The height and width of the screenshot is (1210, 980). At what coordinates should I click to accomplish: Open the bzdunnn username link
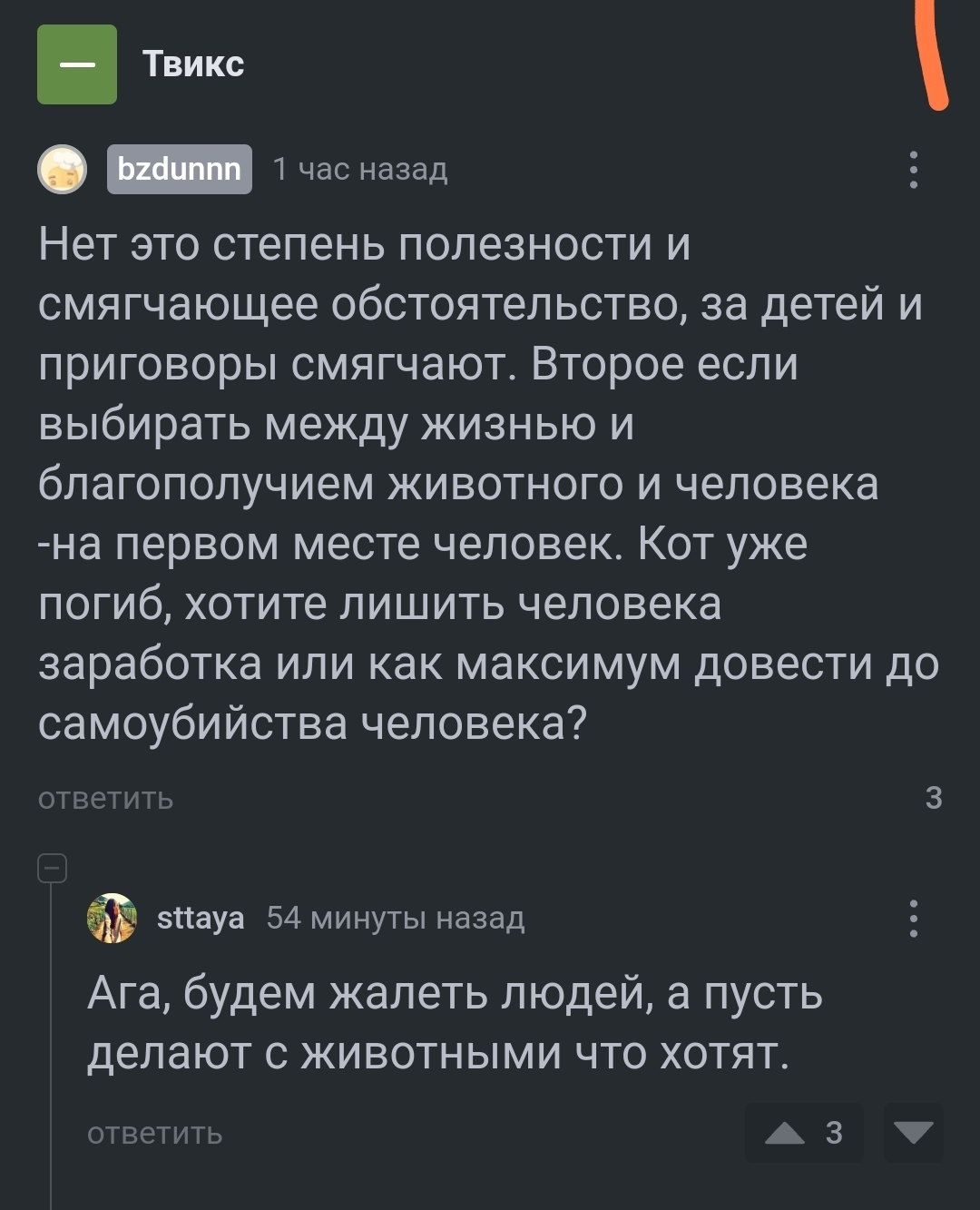point(180,169)
